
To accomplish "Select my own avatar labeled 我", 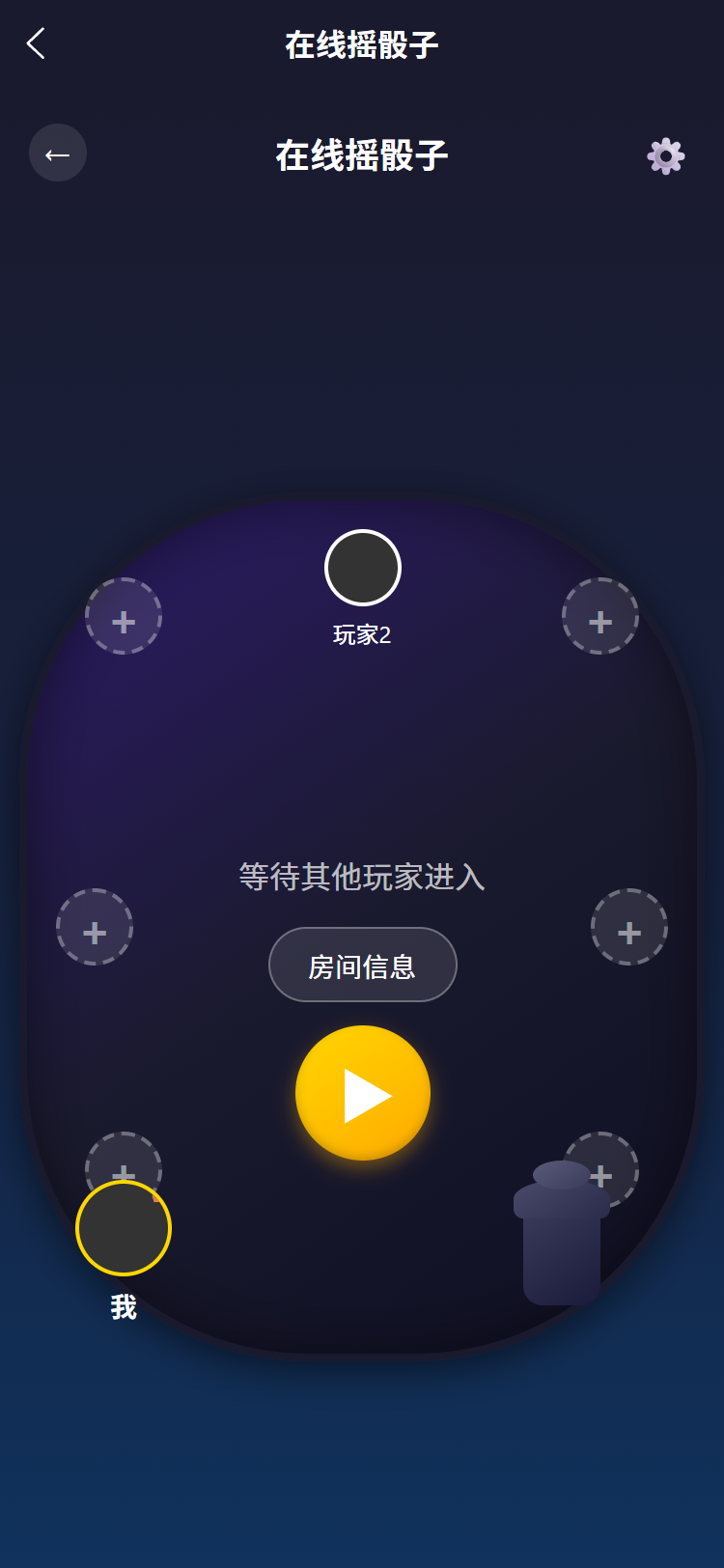I will [124, 1228].
